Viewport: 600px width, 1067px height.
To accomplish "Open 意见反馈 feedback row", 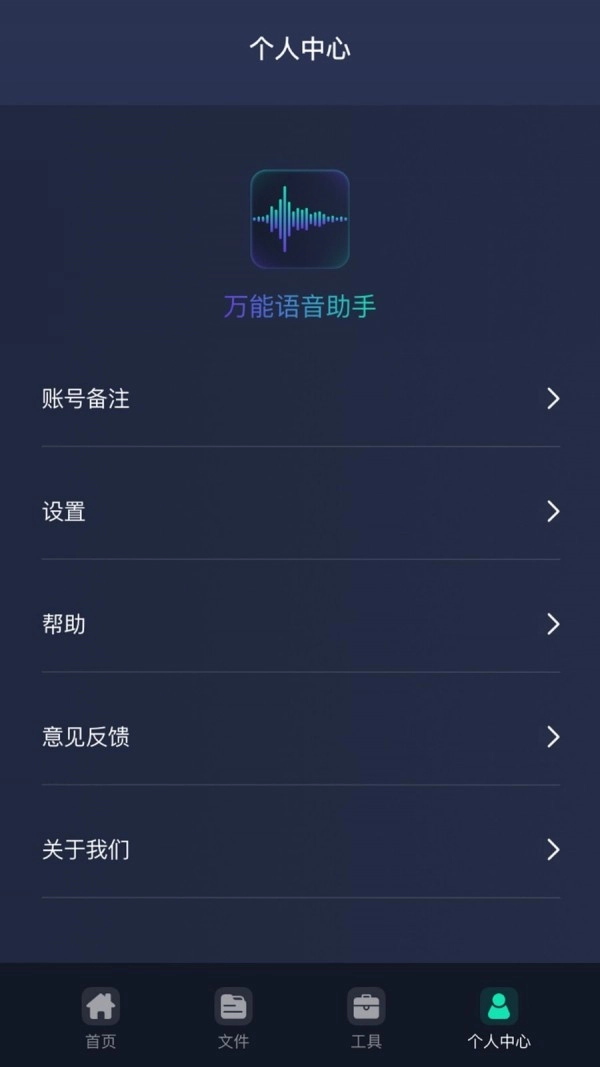I will click(300, 738).
